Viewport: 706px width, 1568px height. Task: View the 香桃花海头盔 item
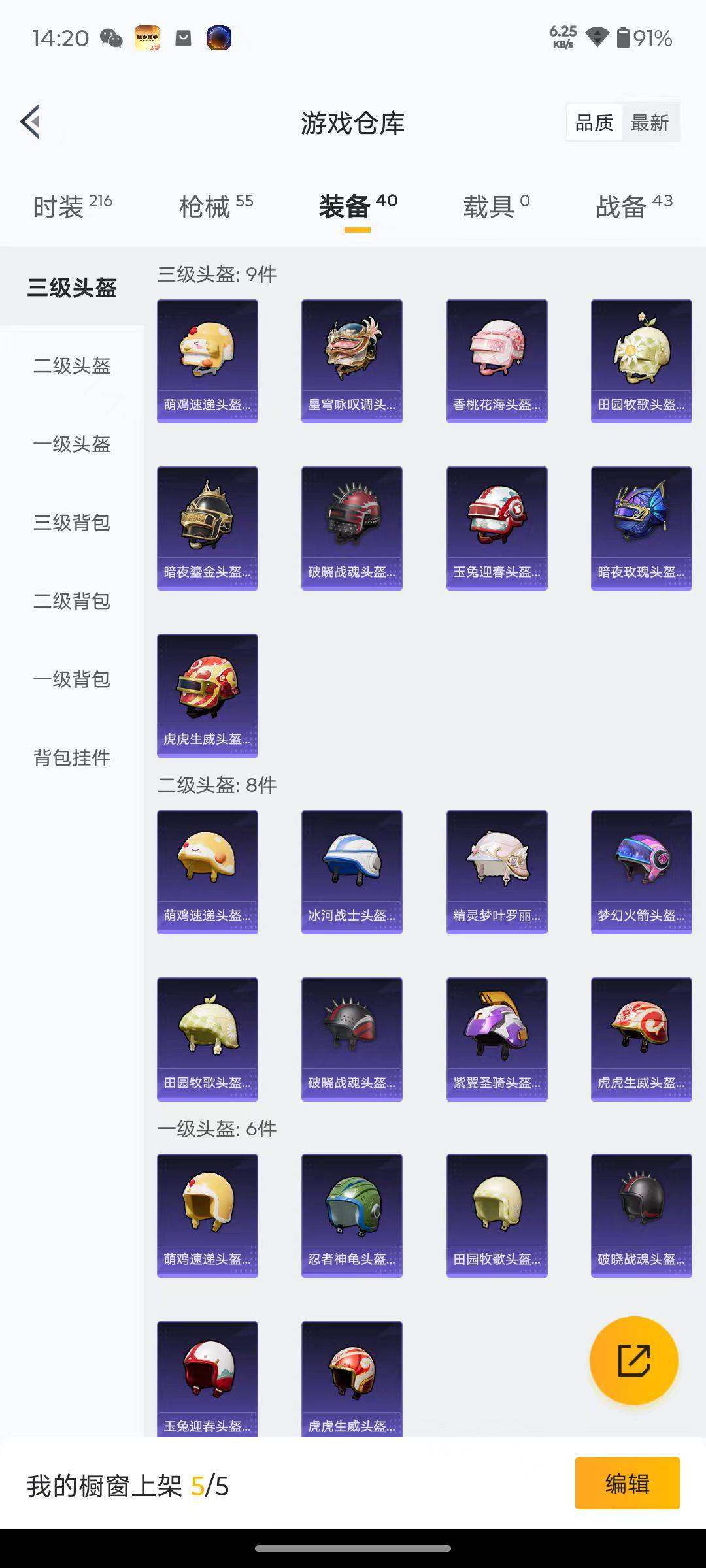coord(497,361)
